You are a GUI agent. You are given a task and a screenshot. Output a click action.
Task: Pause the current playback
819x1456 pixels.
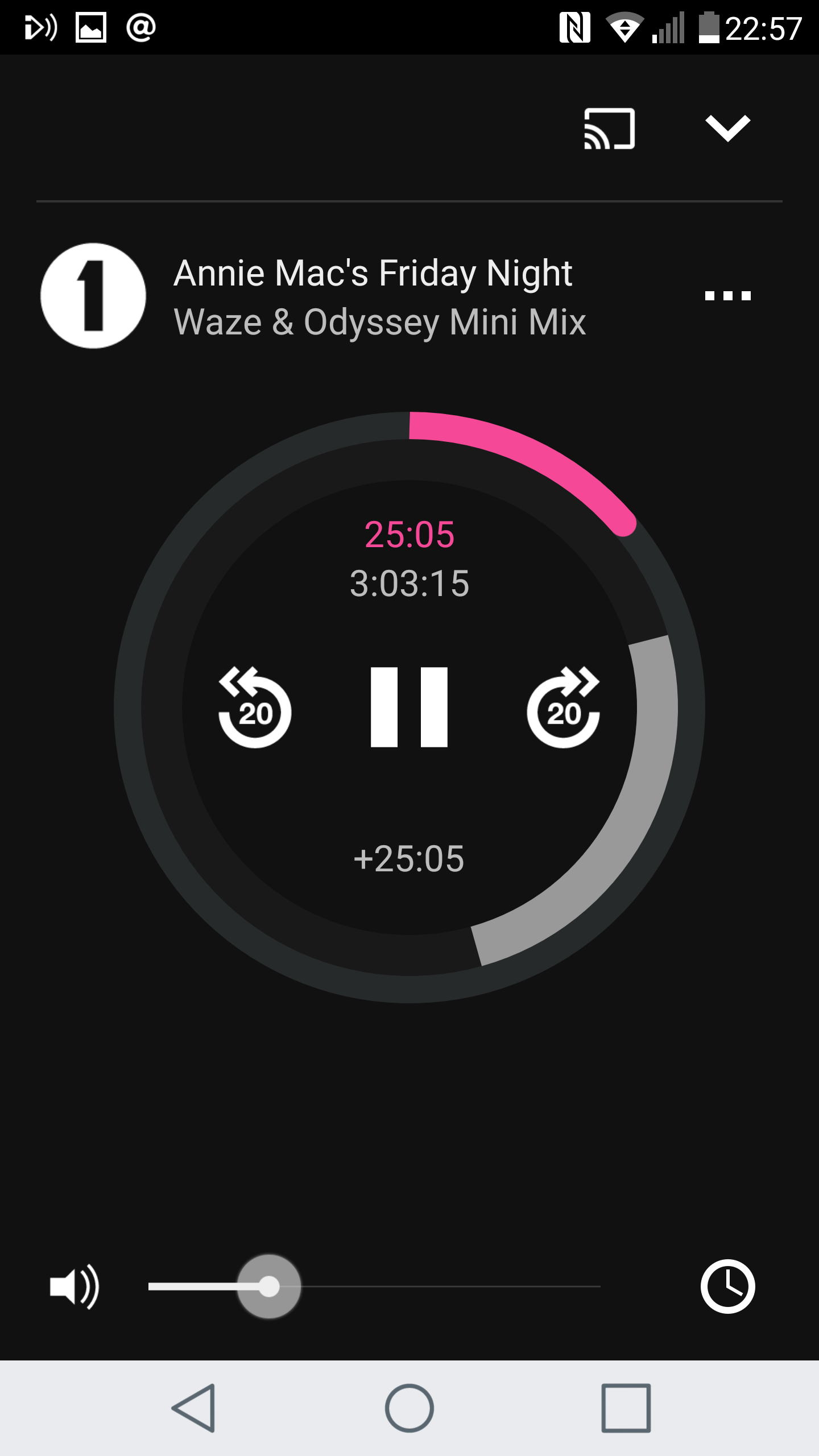coord(409,707)
